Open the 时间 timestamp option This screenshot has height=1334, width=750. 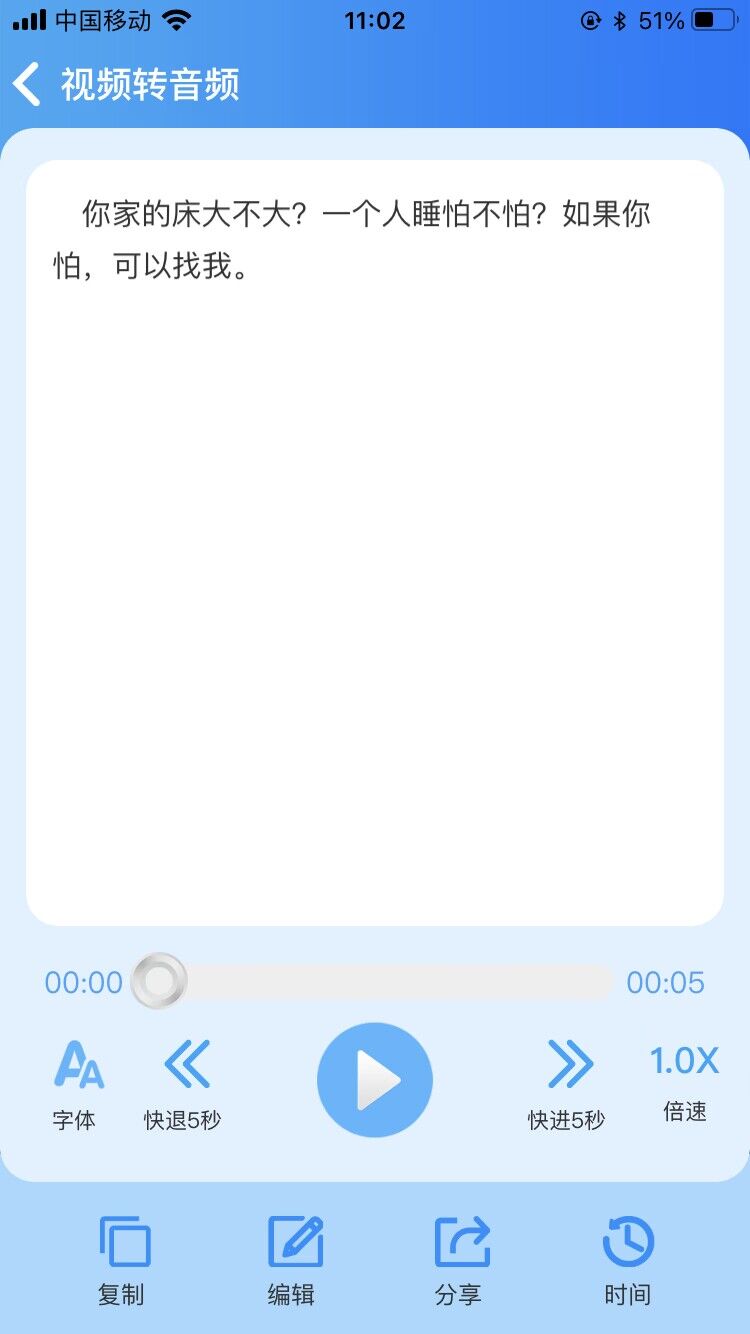pos(628,1260)
